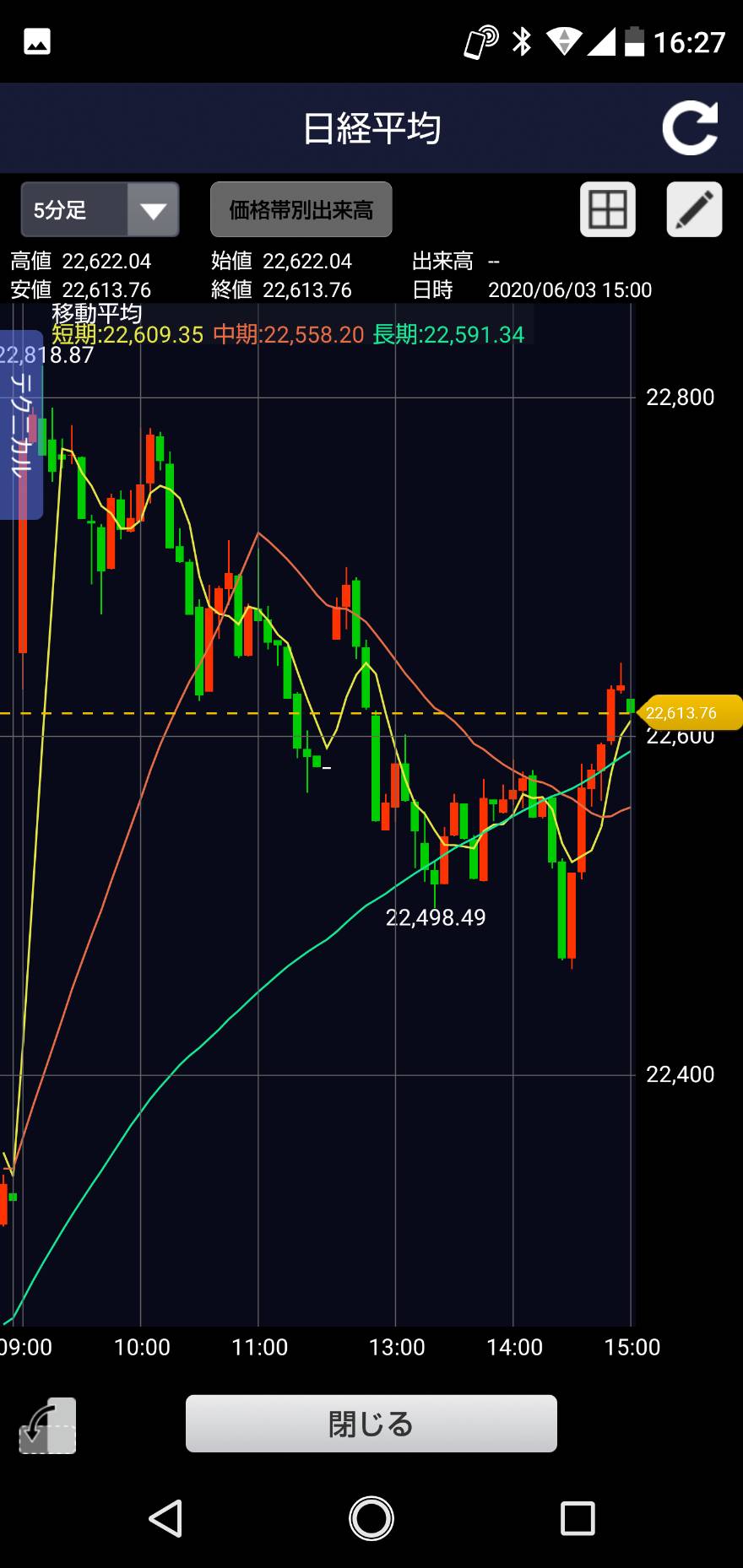Tap the rotate screen icon
Screen dimensions: 743x1568
click(47, 1426)
